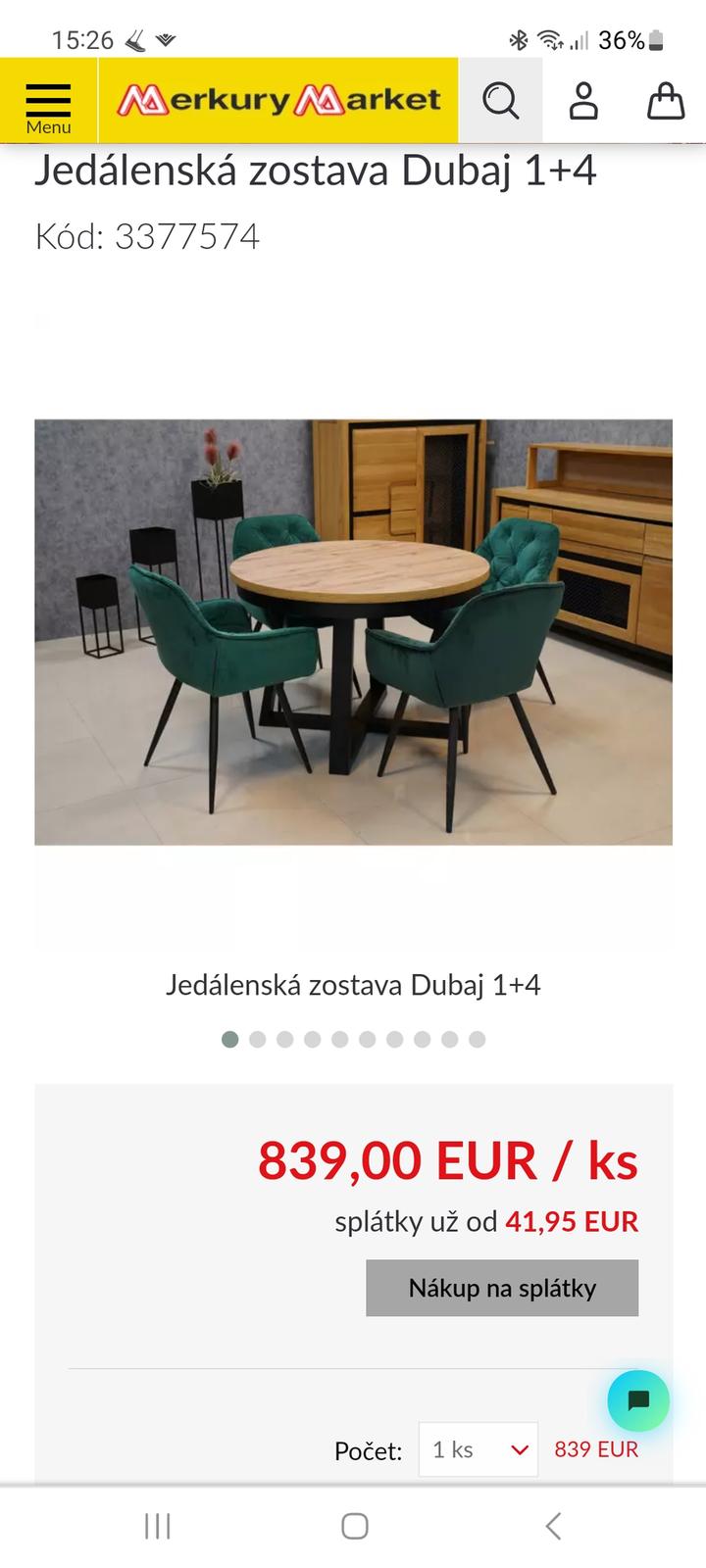The width and height of the screenshot is (706, 1568).
Task: Open the hamburger Menu
Action: [x=48, y=101]
